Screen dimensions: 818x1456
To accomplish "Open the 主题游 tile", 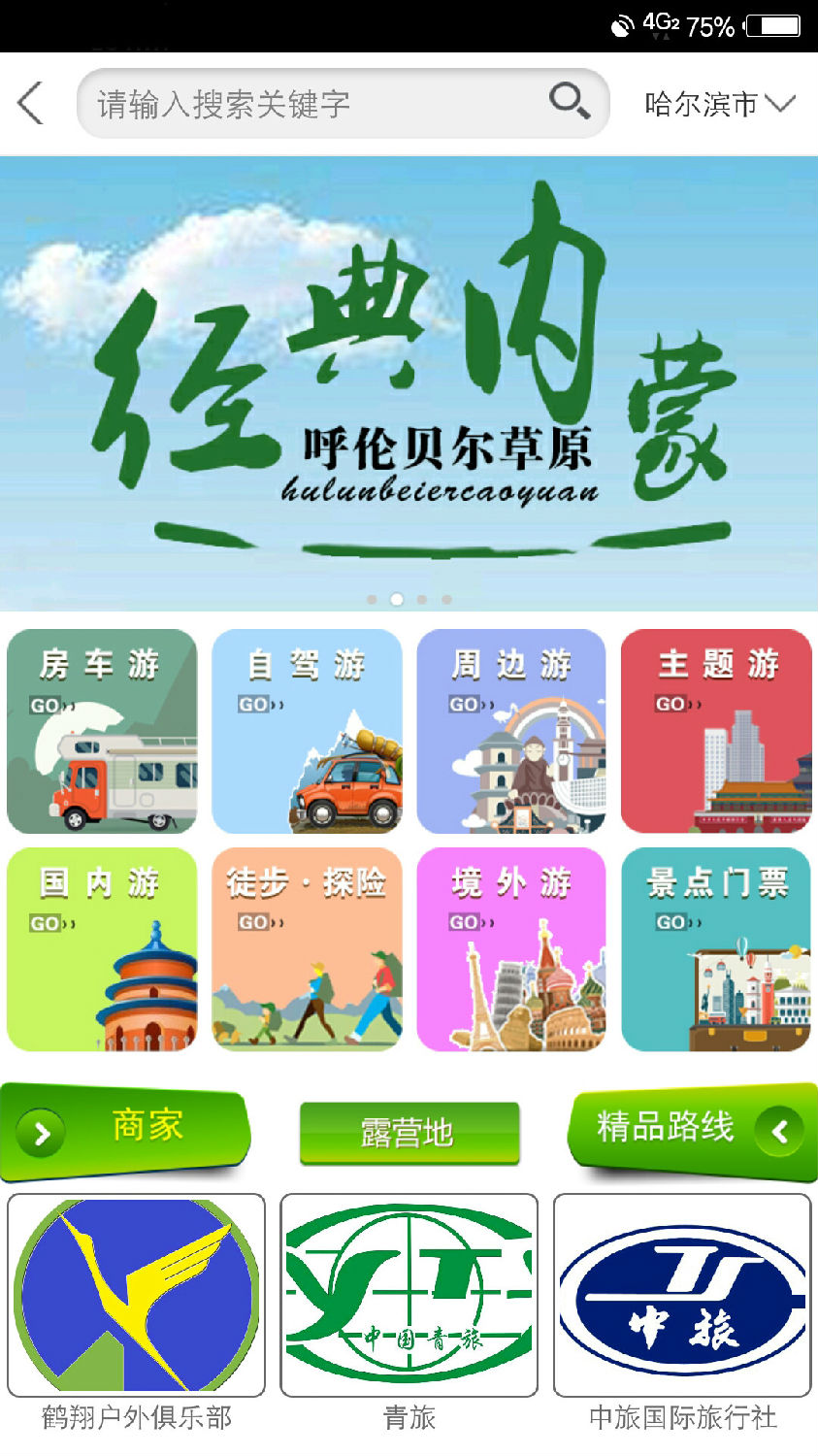I will pyautogui.click(x=716, y=731).
